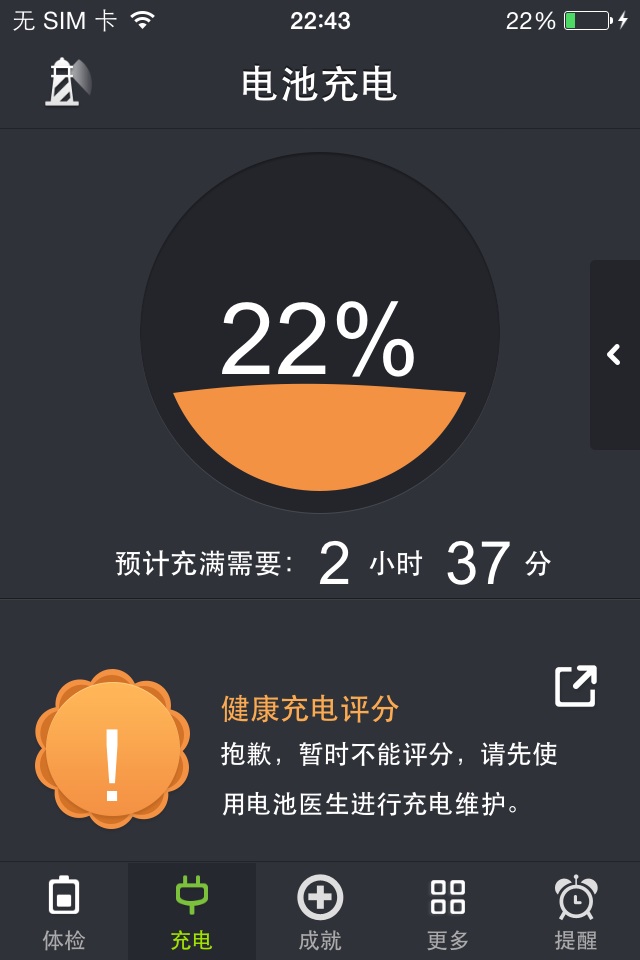Expand the side panel arrow handle
The height and width of the screenshot is (960, 640).
click(x=614, y=355)
